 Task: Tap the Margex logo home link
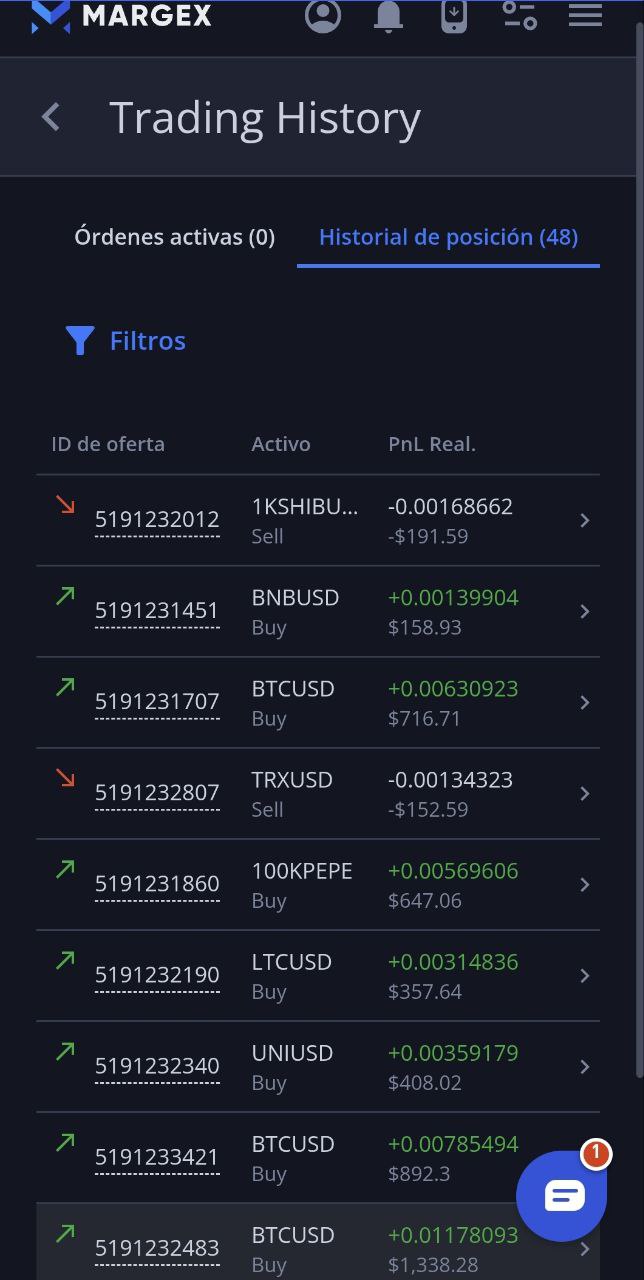point(122,16)
